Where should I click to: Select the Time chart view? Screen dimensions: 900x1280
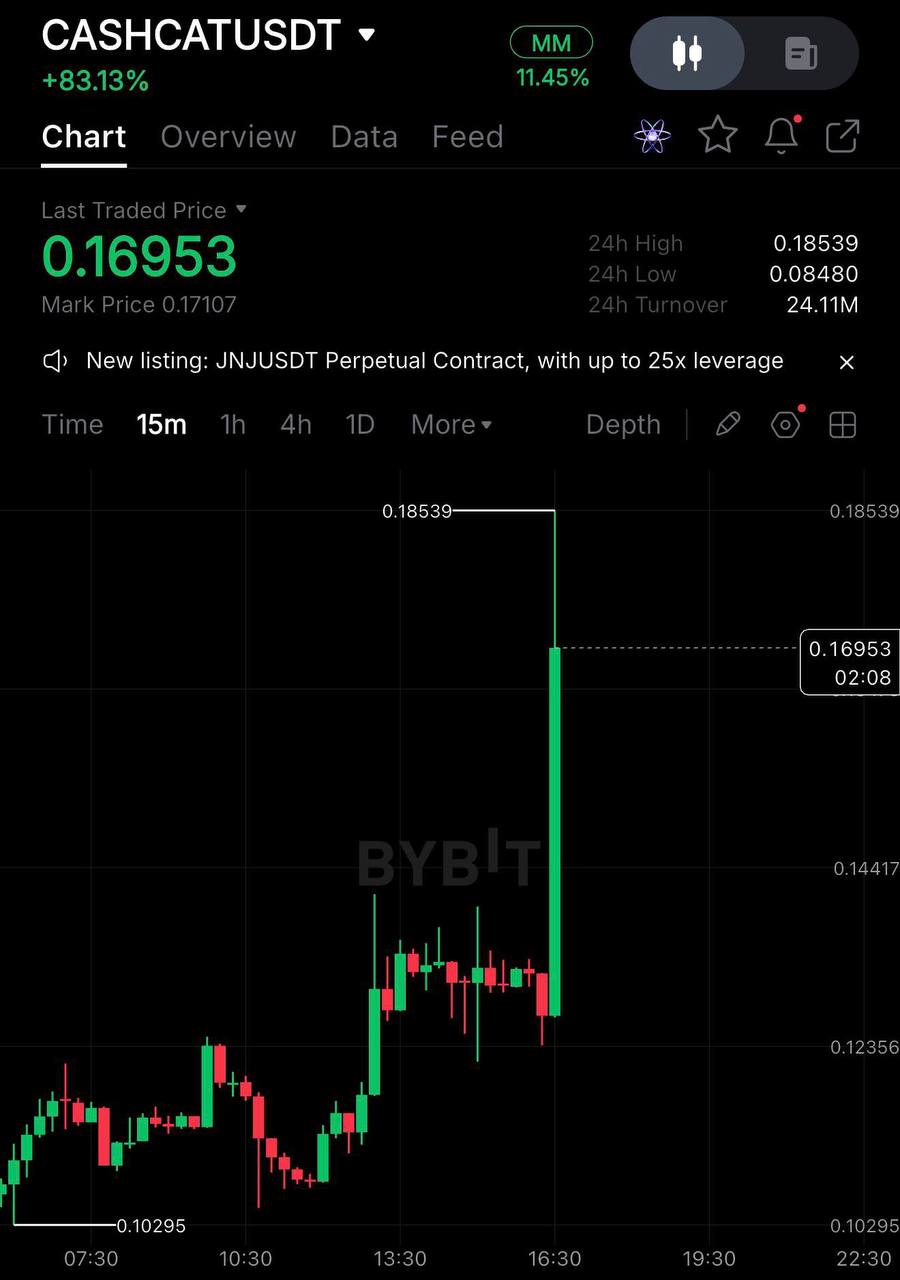pos(73,425)
